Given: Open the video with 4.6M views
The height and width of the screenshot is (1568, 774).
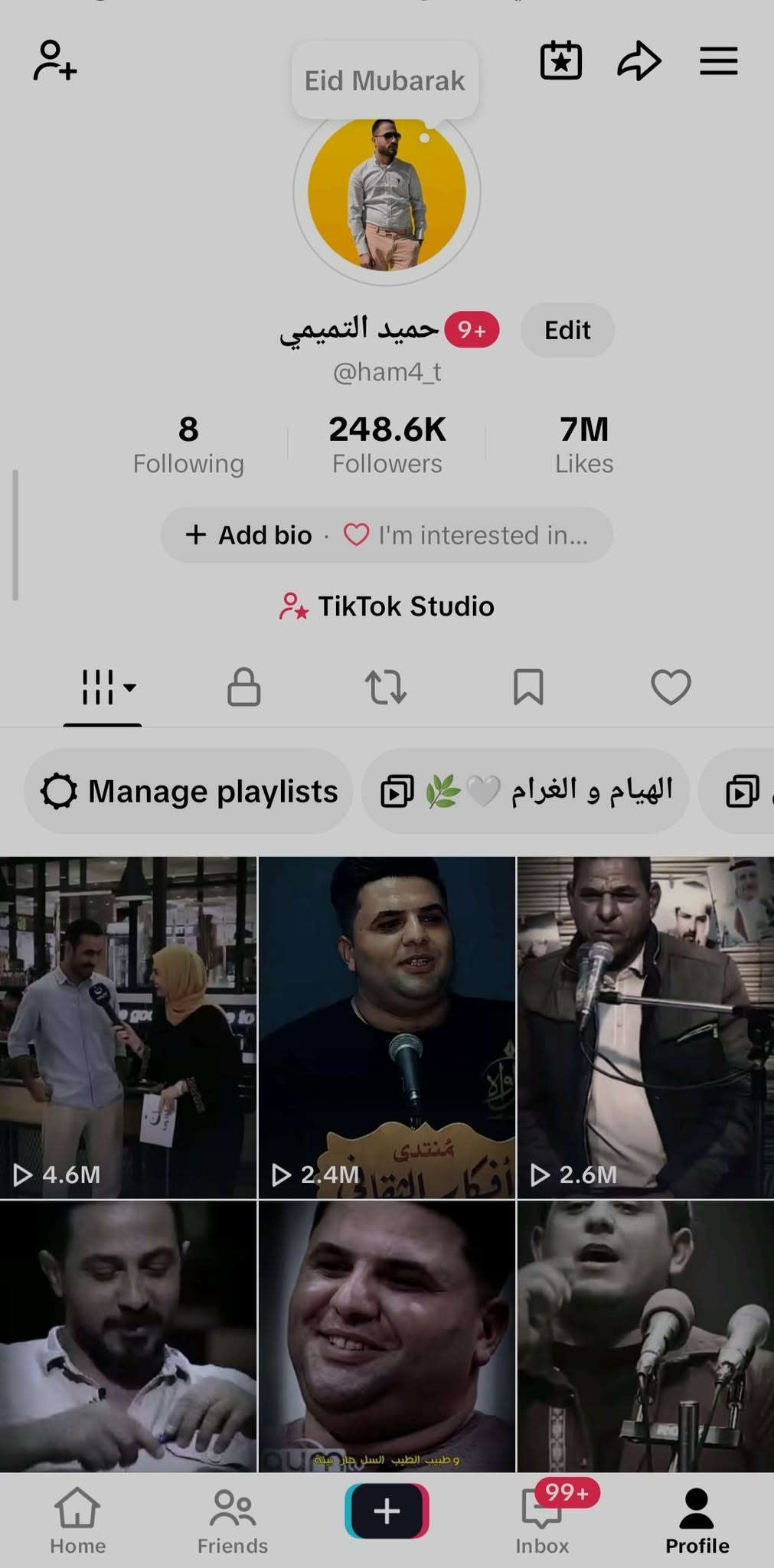Looking at the screenshot, I should click(128, 1026).
